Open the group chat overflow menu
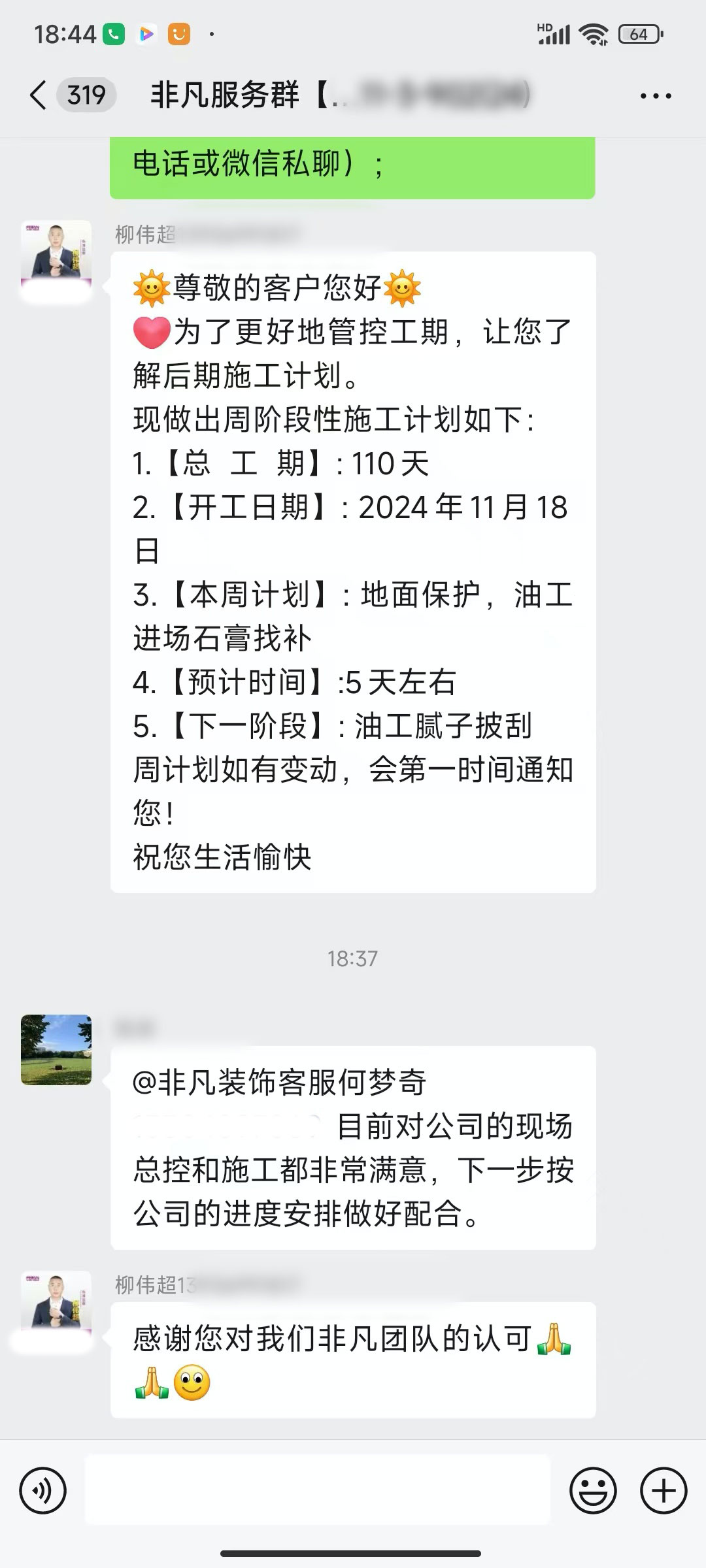 (x=656, y=96)
